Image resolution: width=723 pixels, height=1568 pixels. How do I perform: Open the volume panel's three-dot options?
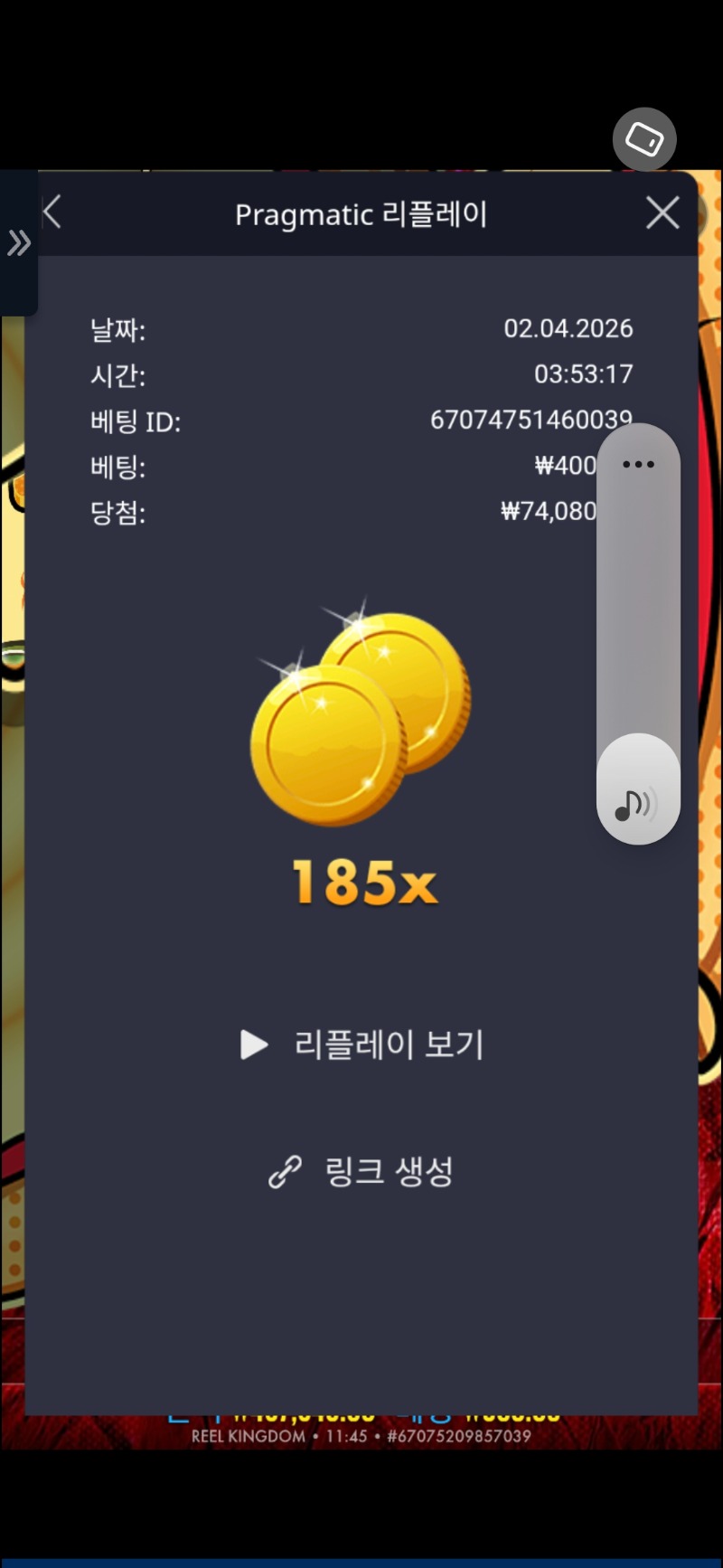tap(638, 464)
